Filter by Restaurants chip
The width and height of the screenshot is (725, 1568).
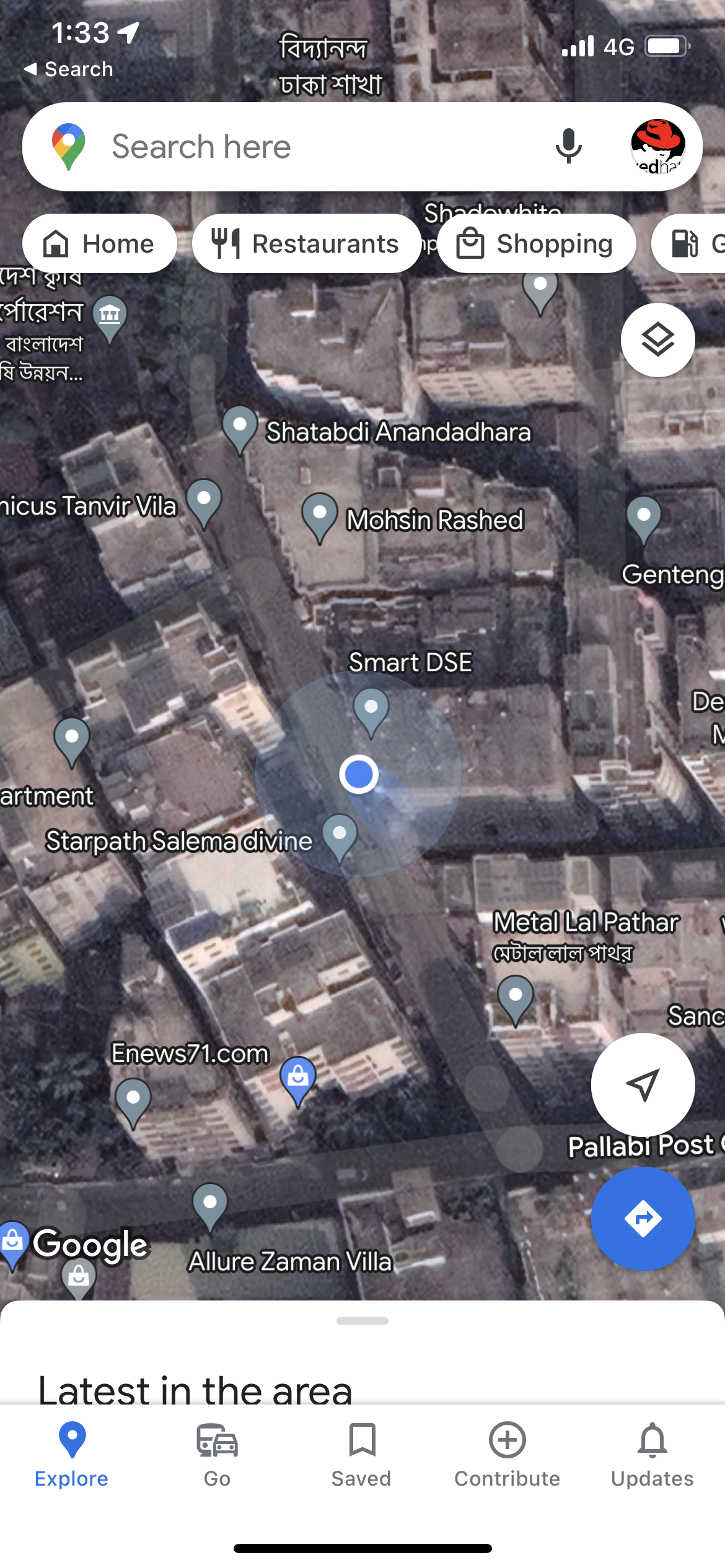306,243
